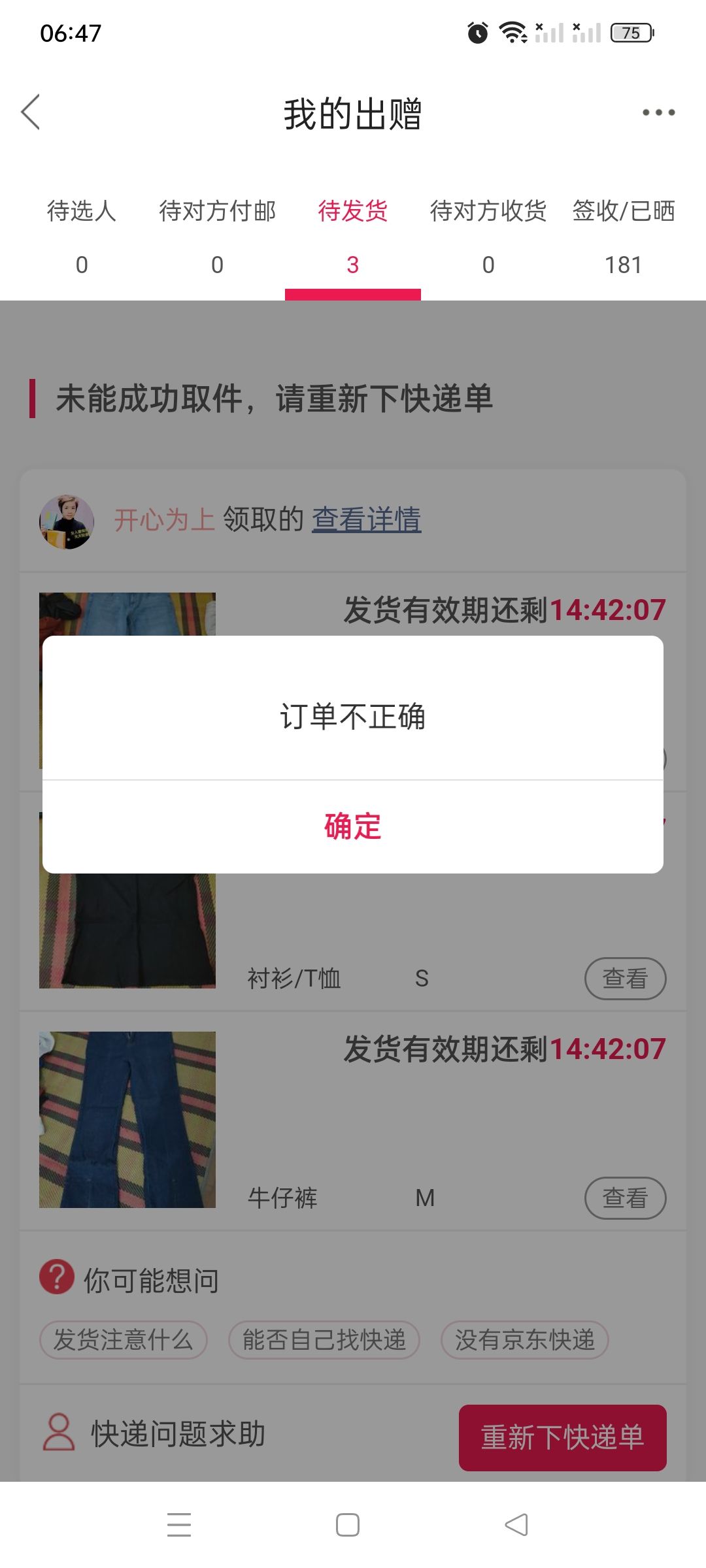Image resolution: width=706 pixels, height=1568 pixels.
Task: Open 开心为上's profile avatar
Action: 66,521
